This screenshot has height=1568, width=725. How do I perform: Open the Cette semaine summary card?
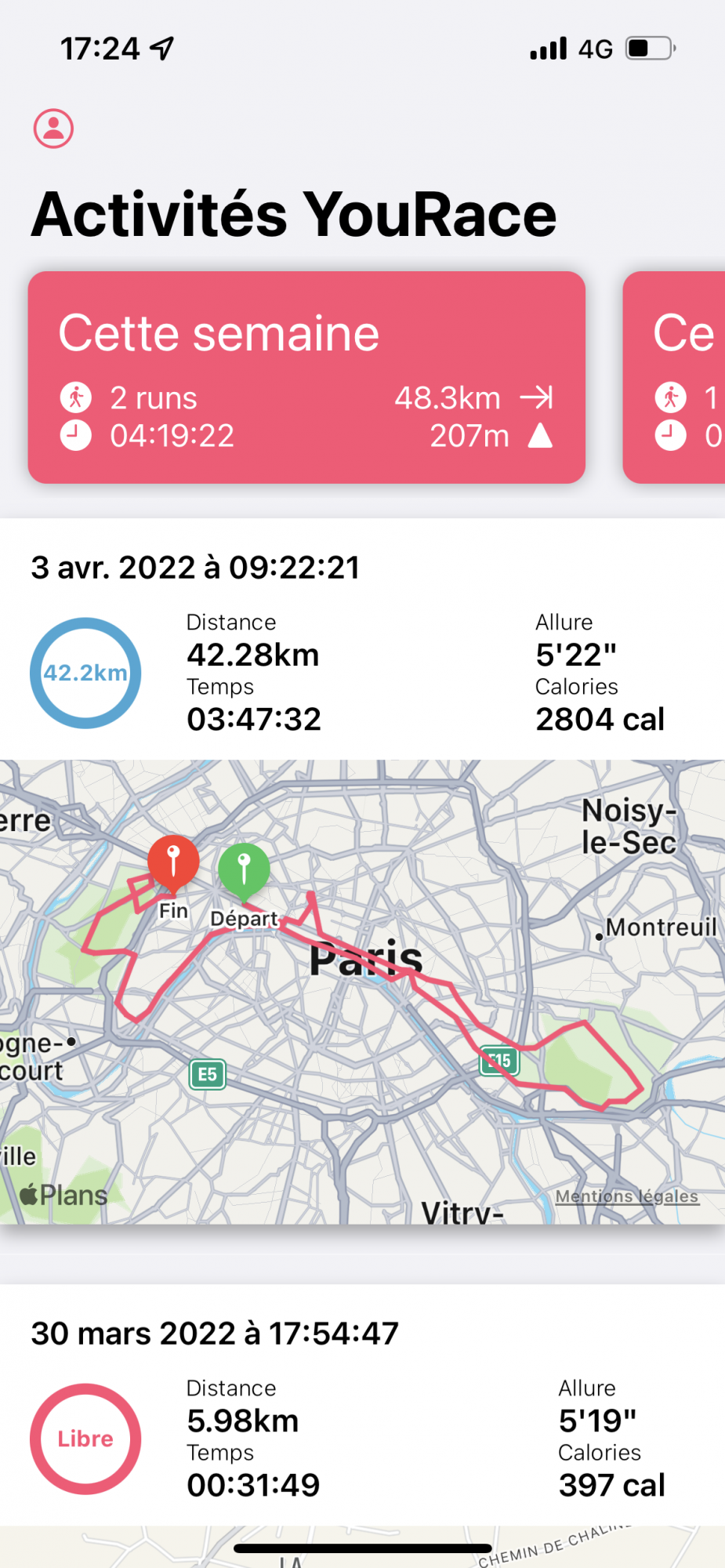click(306, 378)
